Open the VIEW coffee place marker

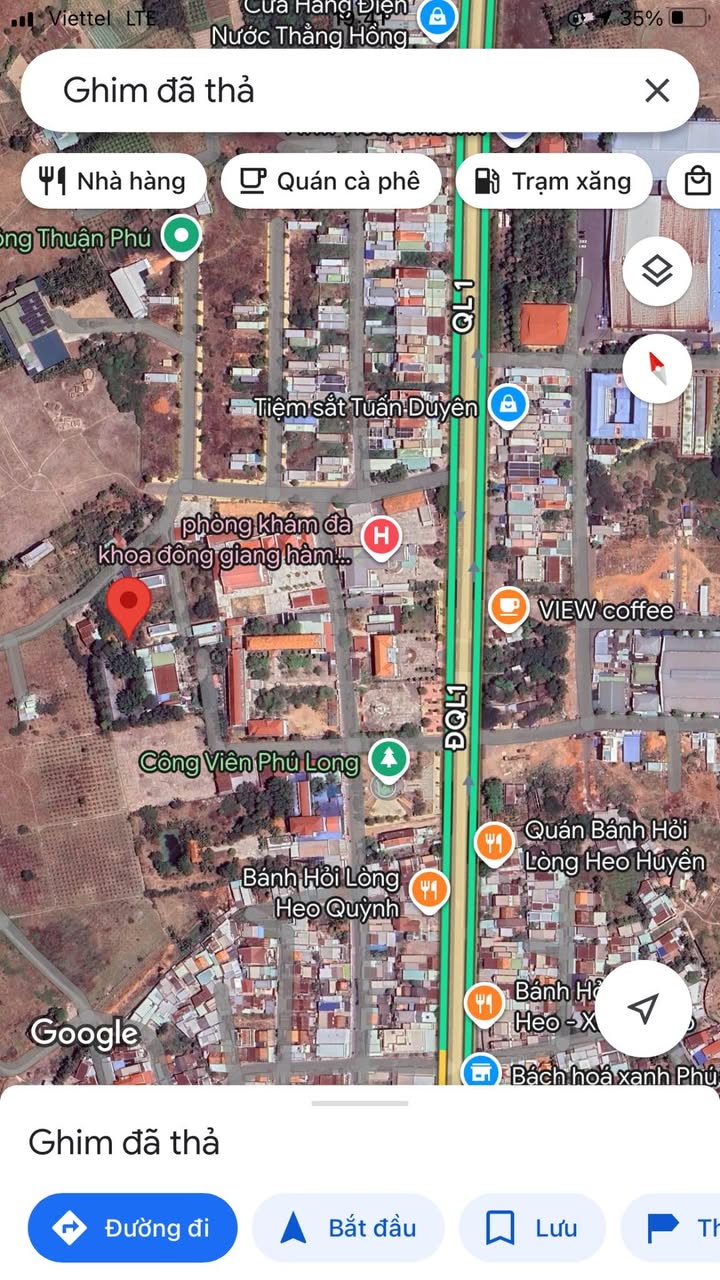(509, 608)
